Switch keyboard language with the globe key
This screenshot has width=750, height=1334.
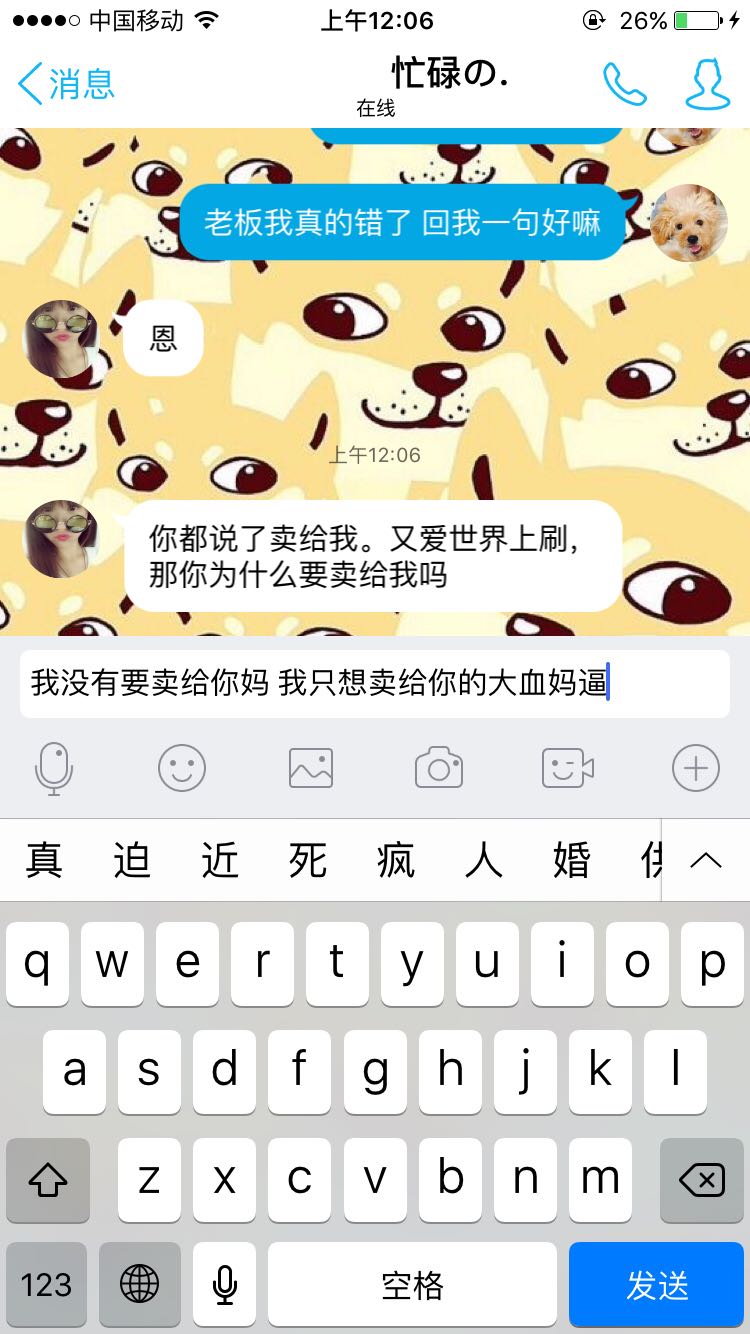(140, 1285)
